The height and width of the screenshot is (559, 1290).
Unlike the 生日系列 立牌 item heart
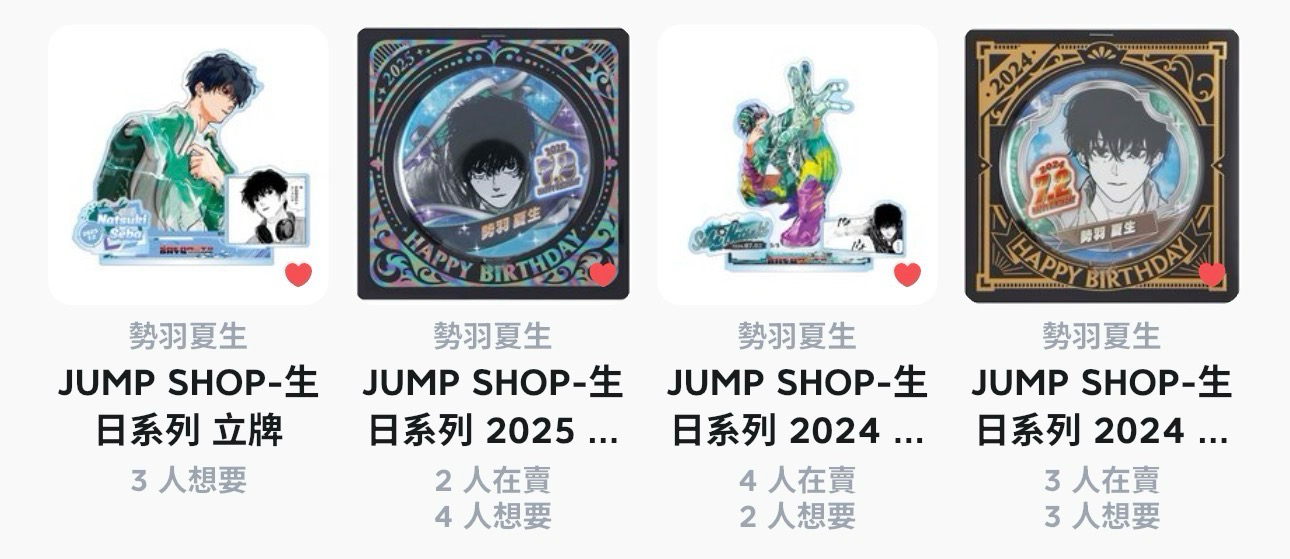click(x=298, y=274)
